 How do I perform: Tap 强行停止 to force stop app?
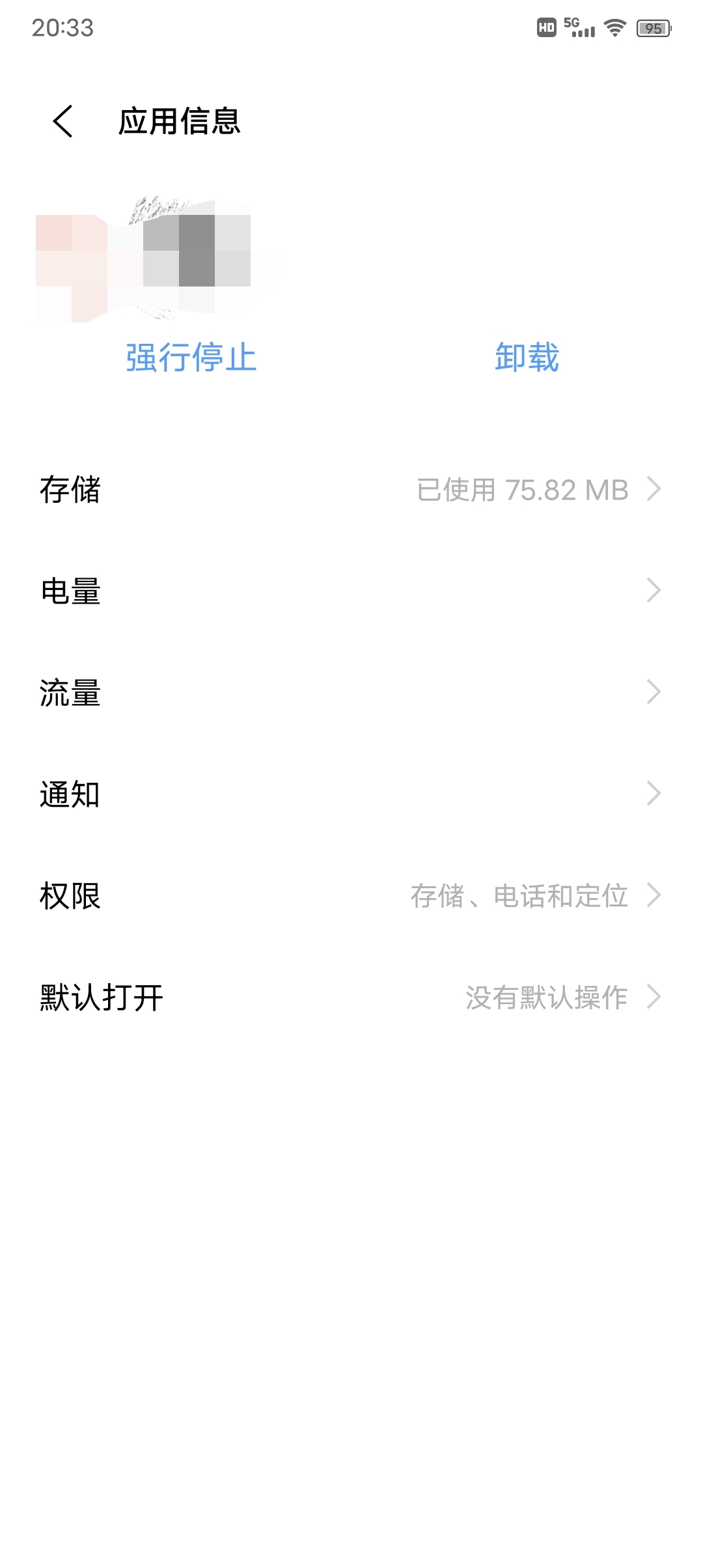[x=191, y=359]
